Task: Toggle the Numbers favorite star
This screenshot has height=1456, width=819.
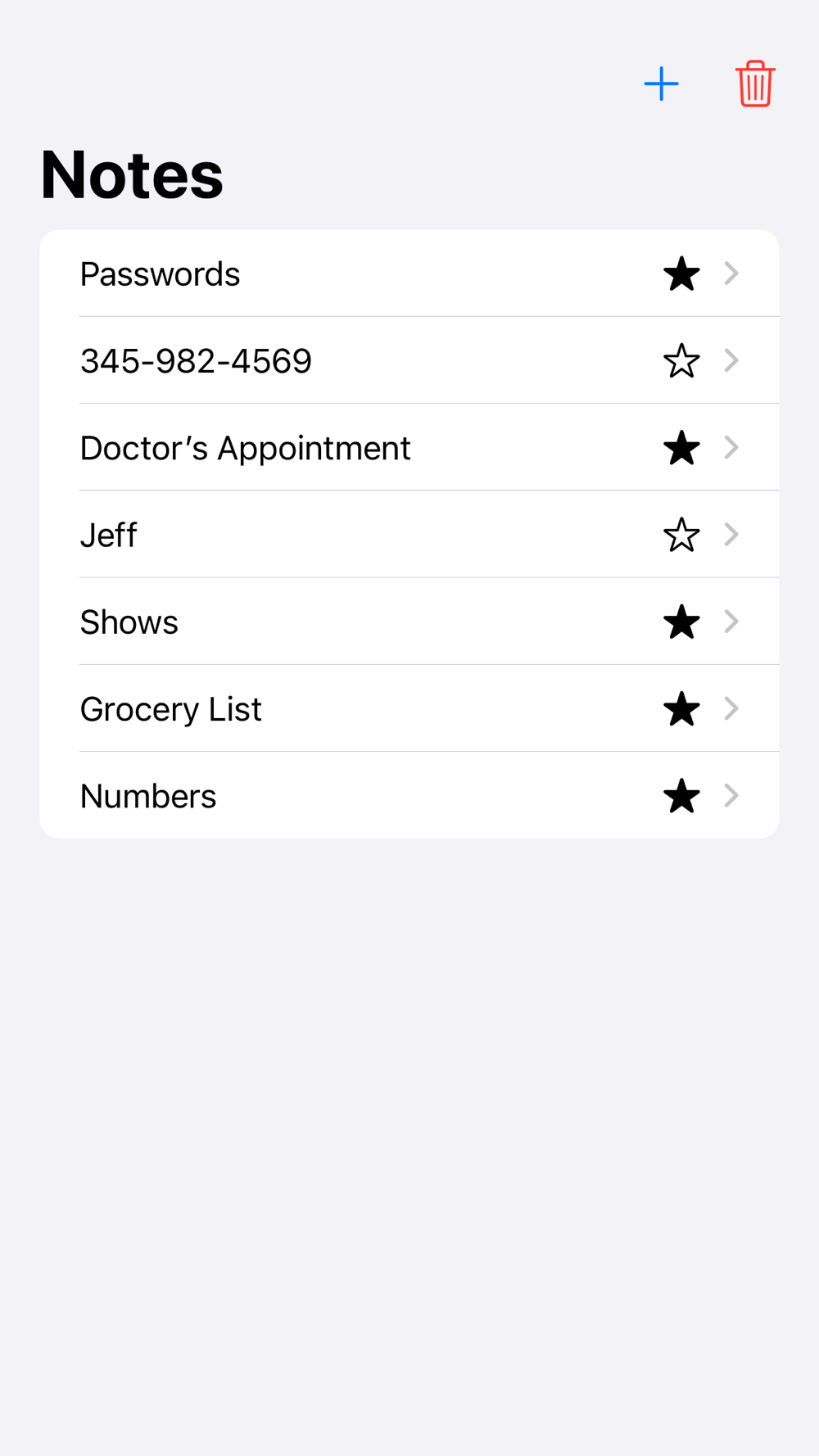Action: pos(681,796)
